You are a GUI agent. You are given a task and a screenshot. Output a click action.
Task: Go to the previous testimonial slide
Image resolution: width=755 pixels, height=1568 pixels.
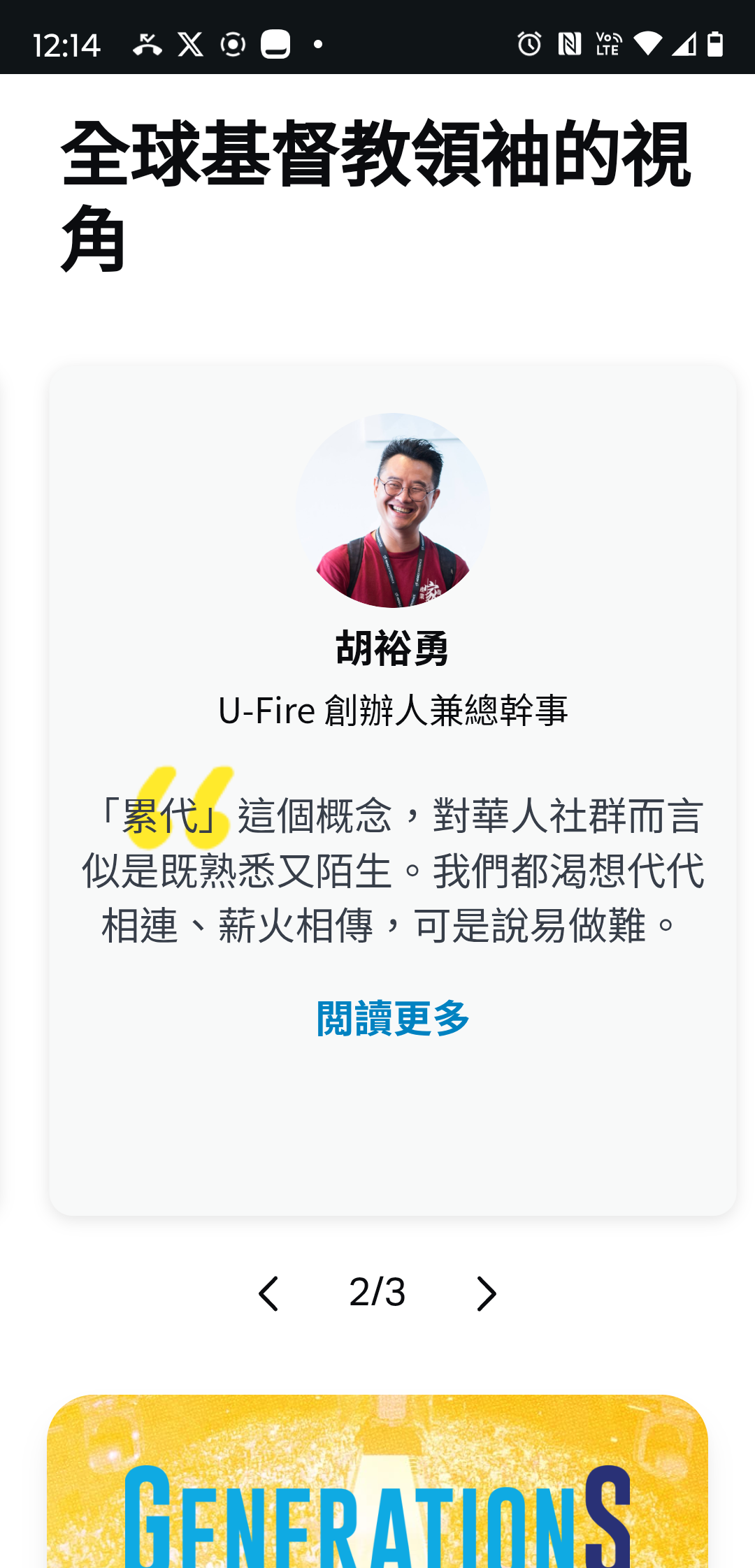coord(269,1293)
